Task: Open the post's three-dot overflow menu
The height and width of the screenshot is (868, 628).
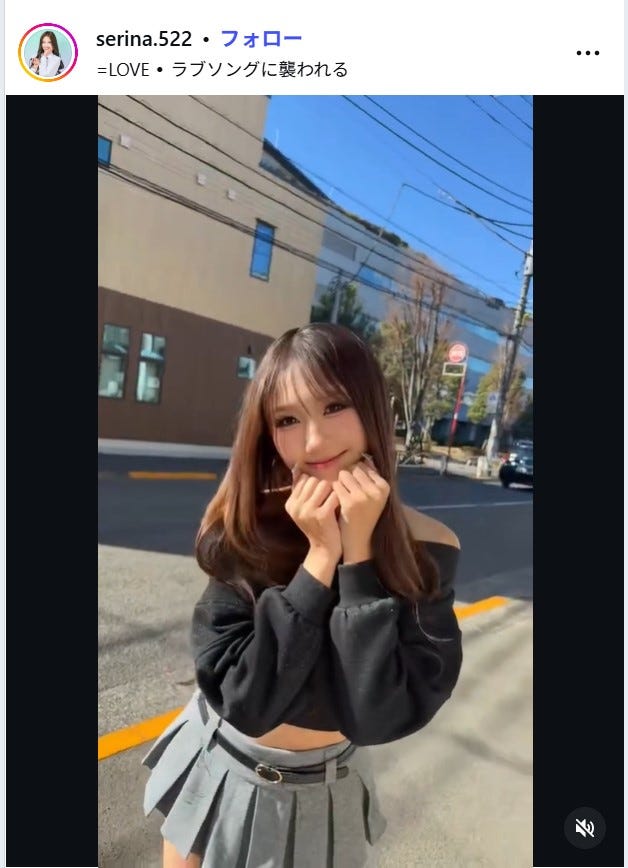Action: 588,53
